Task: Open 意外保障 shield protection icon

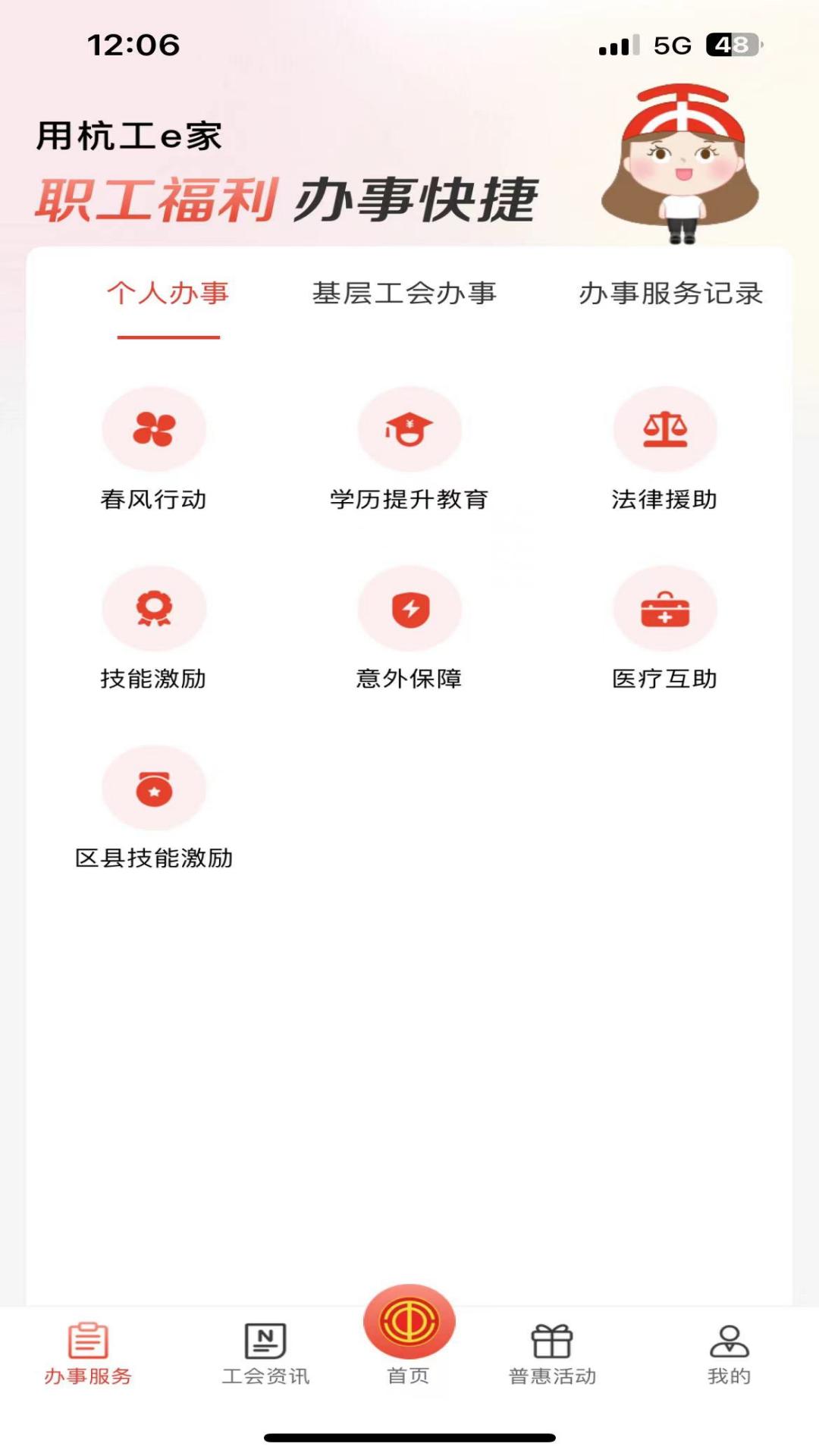Action: (409, 607)
